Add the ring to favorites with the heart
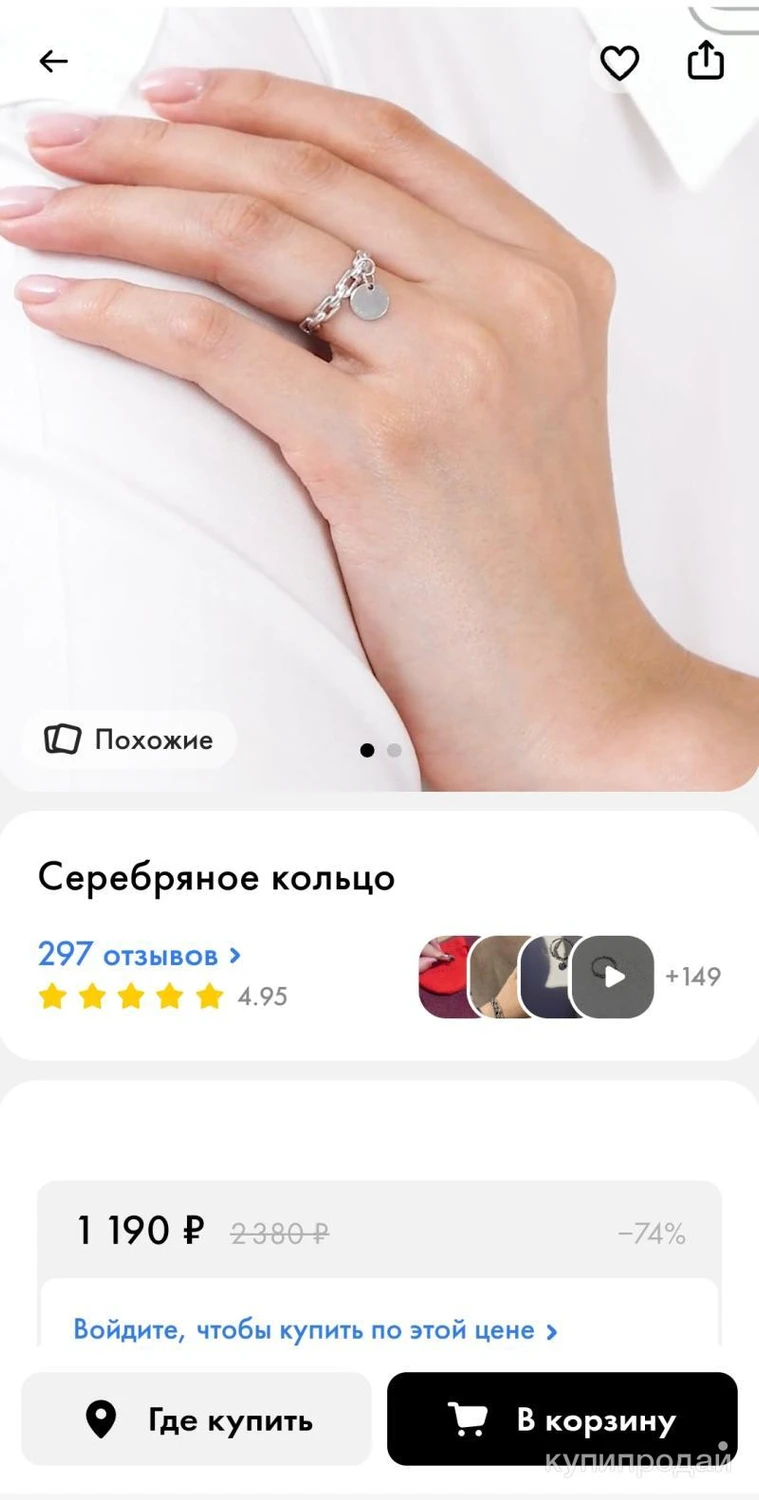 click(619, 63)
